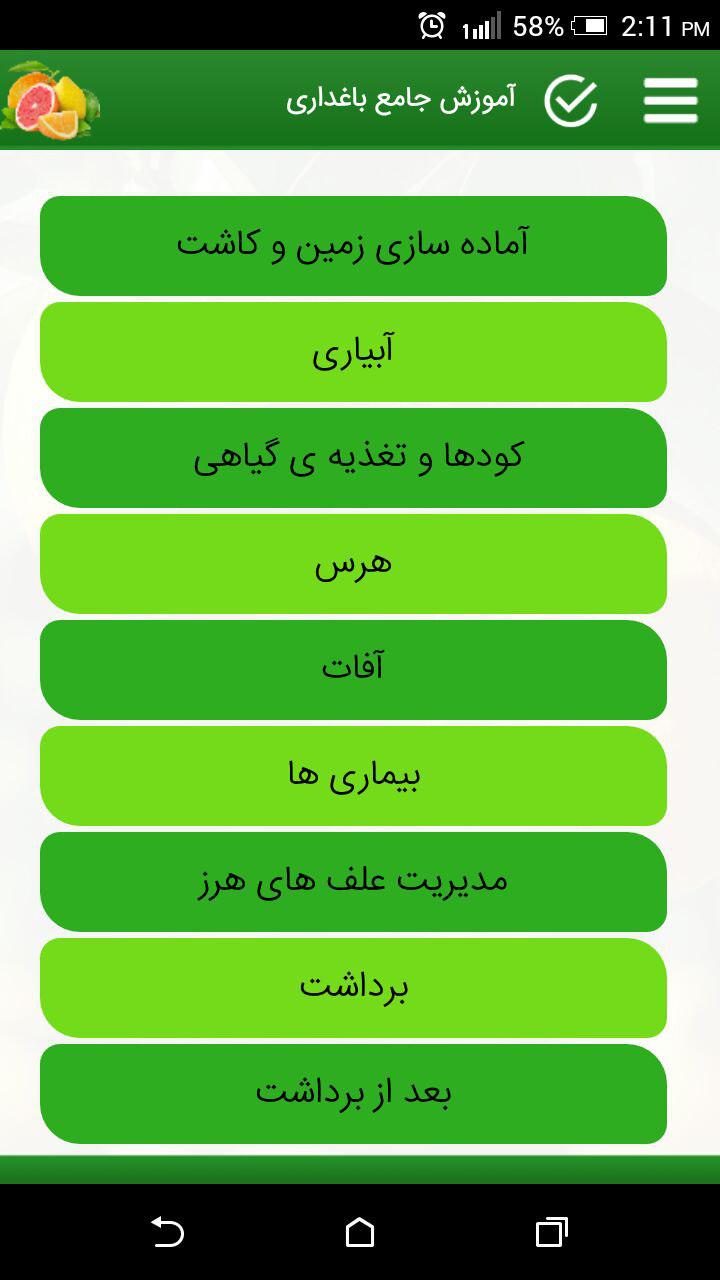Open the hamburger menu
The width and height of the screenshot is (720, 1280).
point(670,100)
